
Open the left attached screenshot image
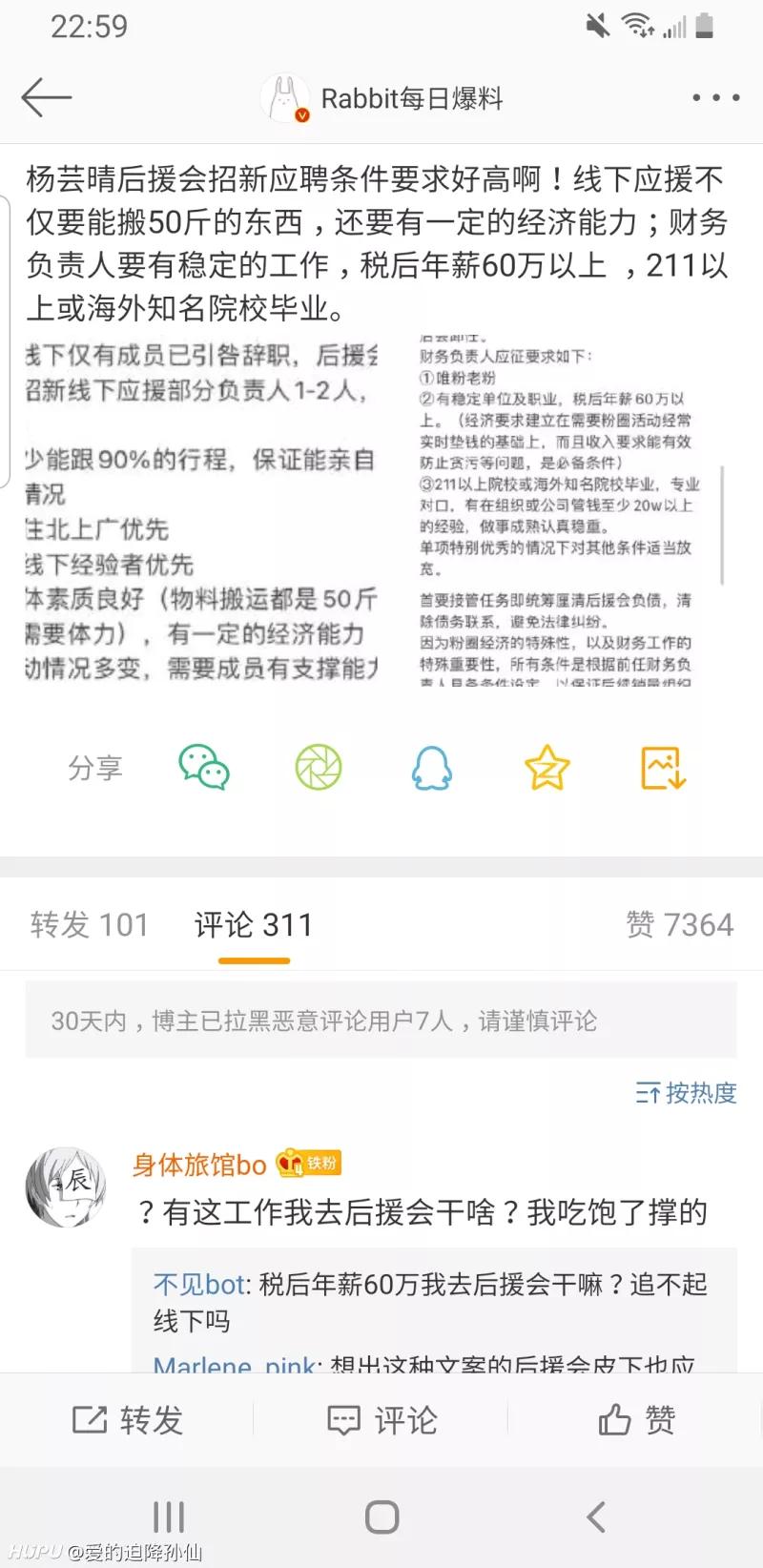pyautogui.click(x=202, y=512)
